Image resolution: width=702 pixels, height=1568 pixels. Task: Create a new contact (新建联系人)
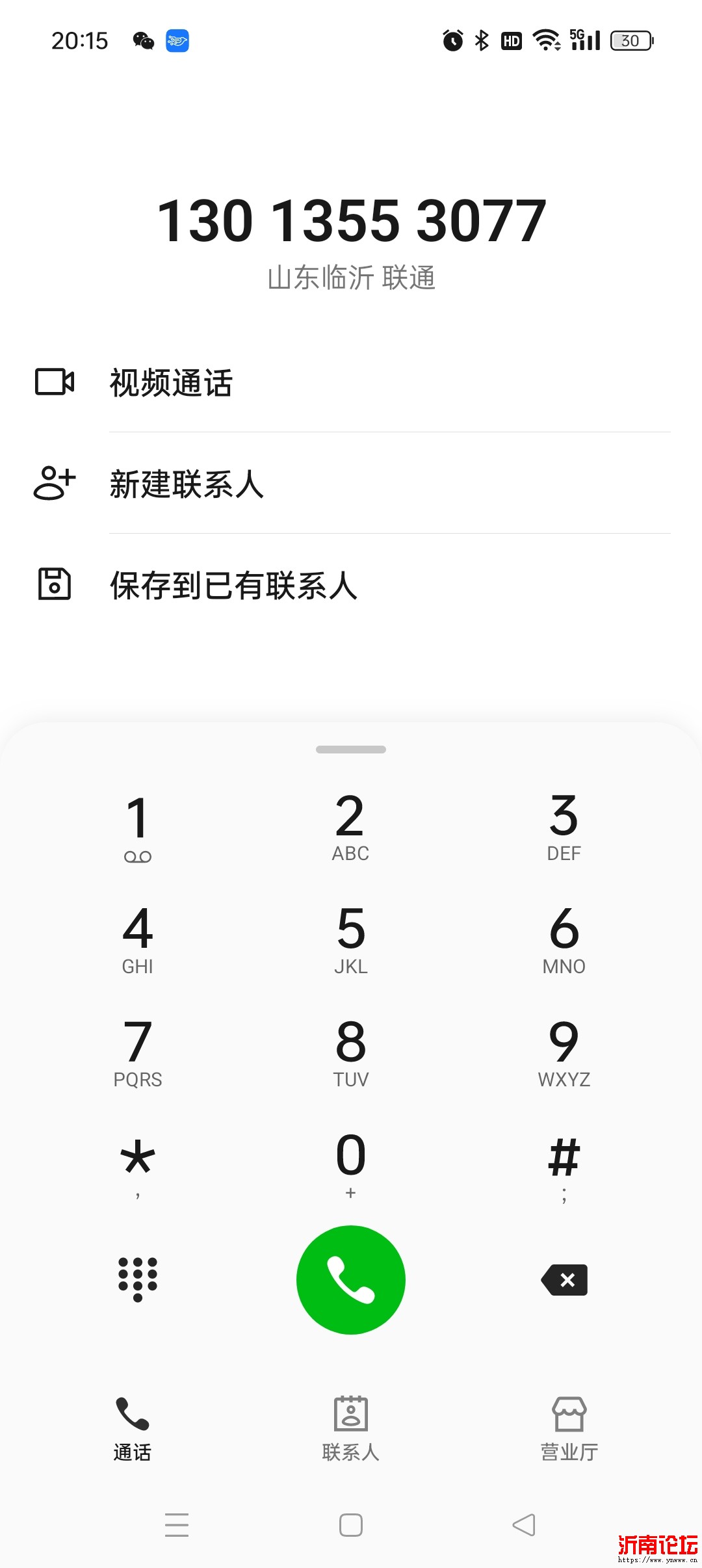pyautogui.click(x=186, y=484)
